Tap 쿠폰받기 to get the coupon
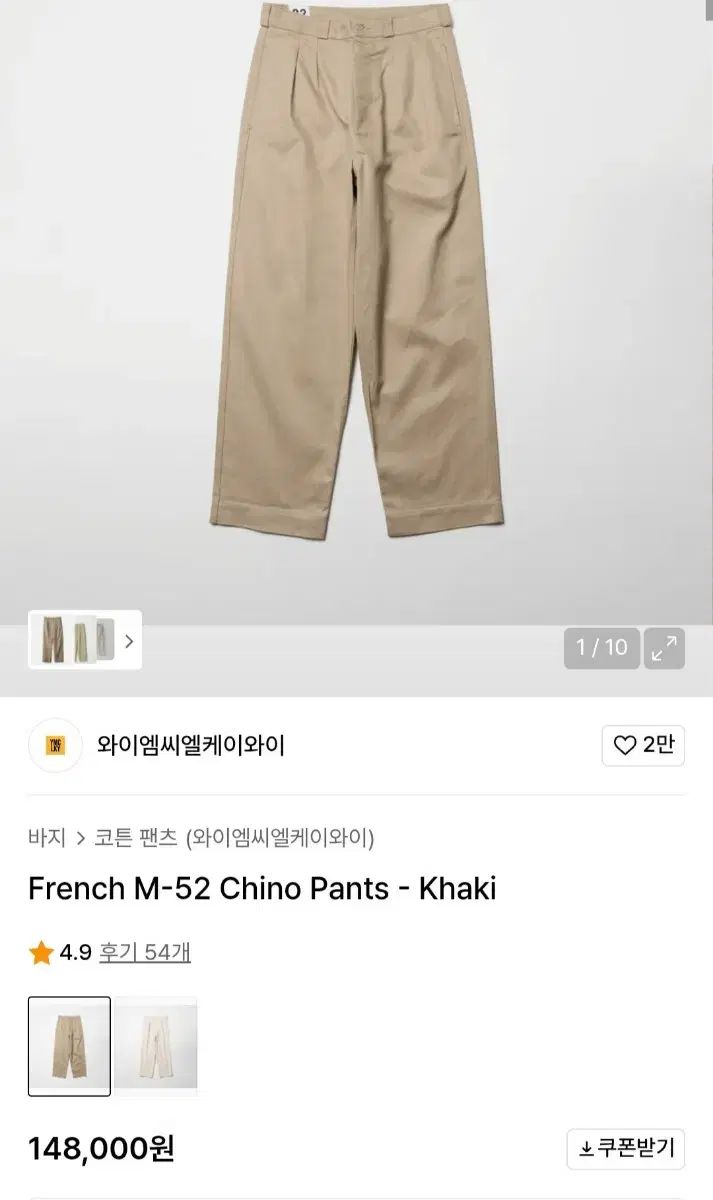Image resolution: width=713 pixels, height=1200 pixels. [x=626, y=1149]
